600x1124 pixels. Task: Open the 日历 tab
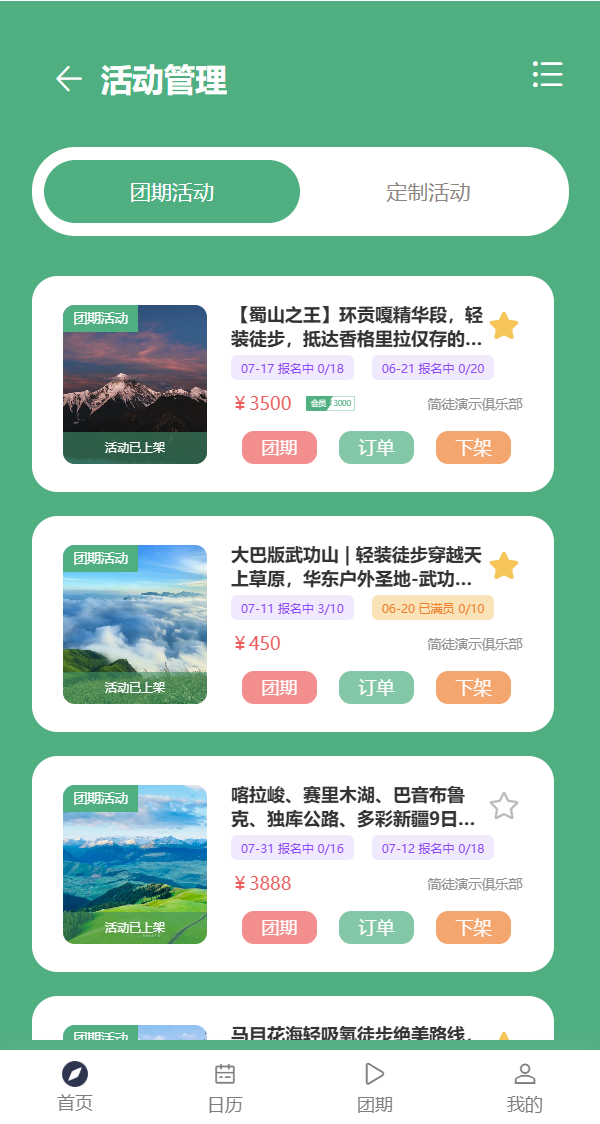[225, 1087]
